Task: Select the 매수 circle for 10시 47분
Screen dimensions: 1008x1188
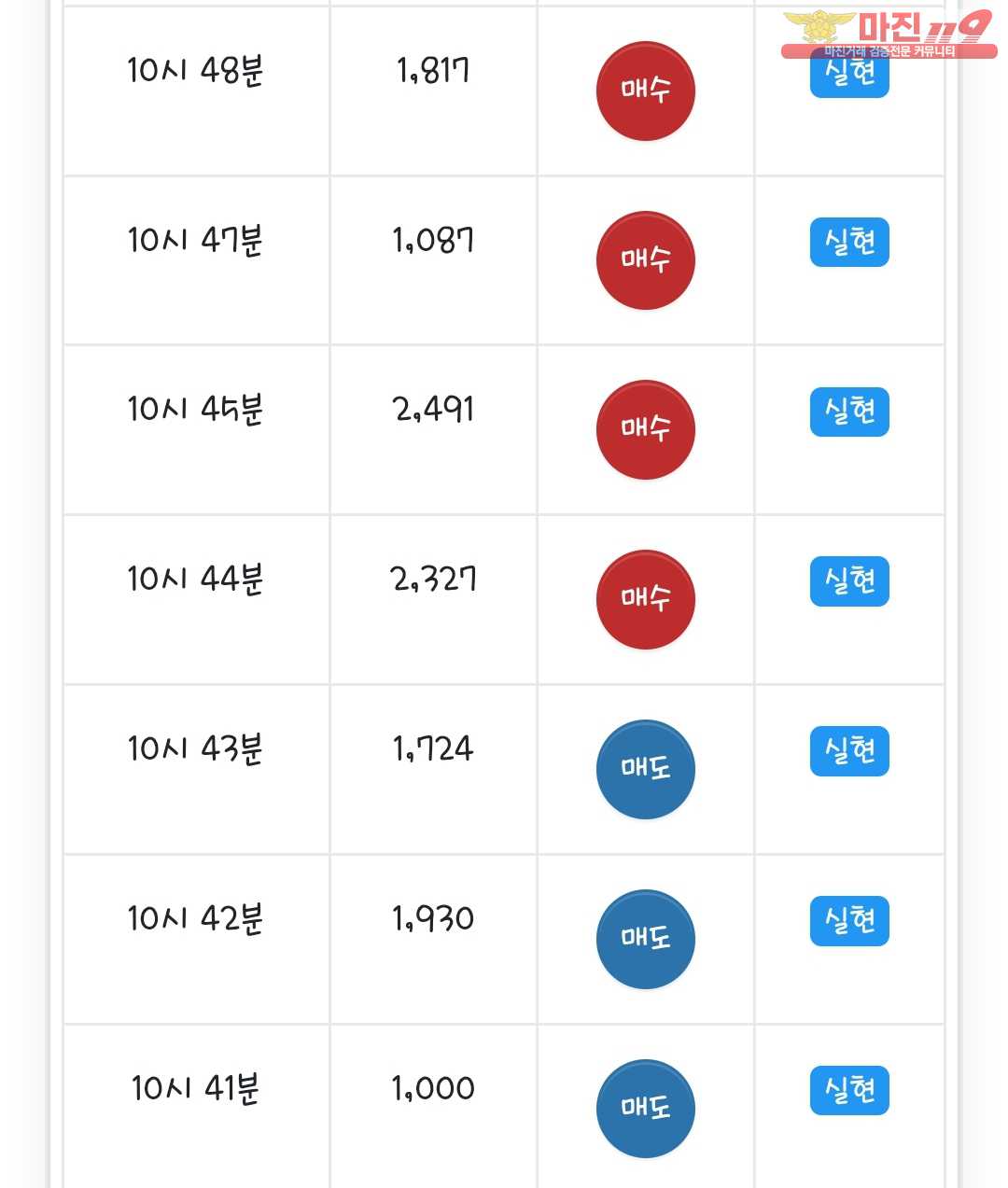Action: point(646,260)
